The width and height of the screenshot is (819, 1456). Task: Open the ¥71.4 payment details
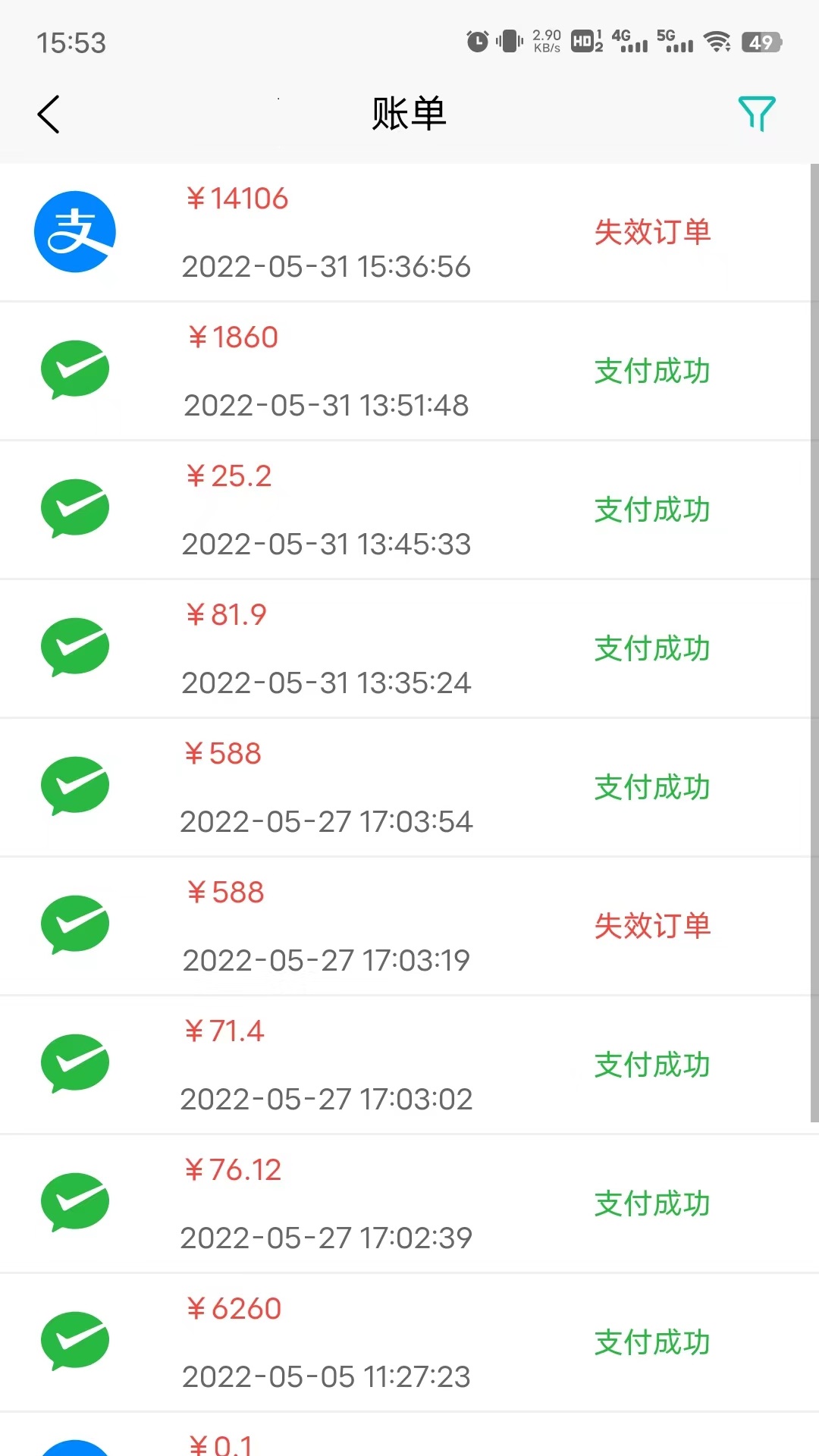click(x=409, y=1065)
